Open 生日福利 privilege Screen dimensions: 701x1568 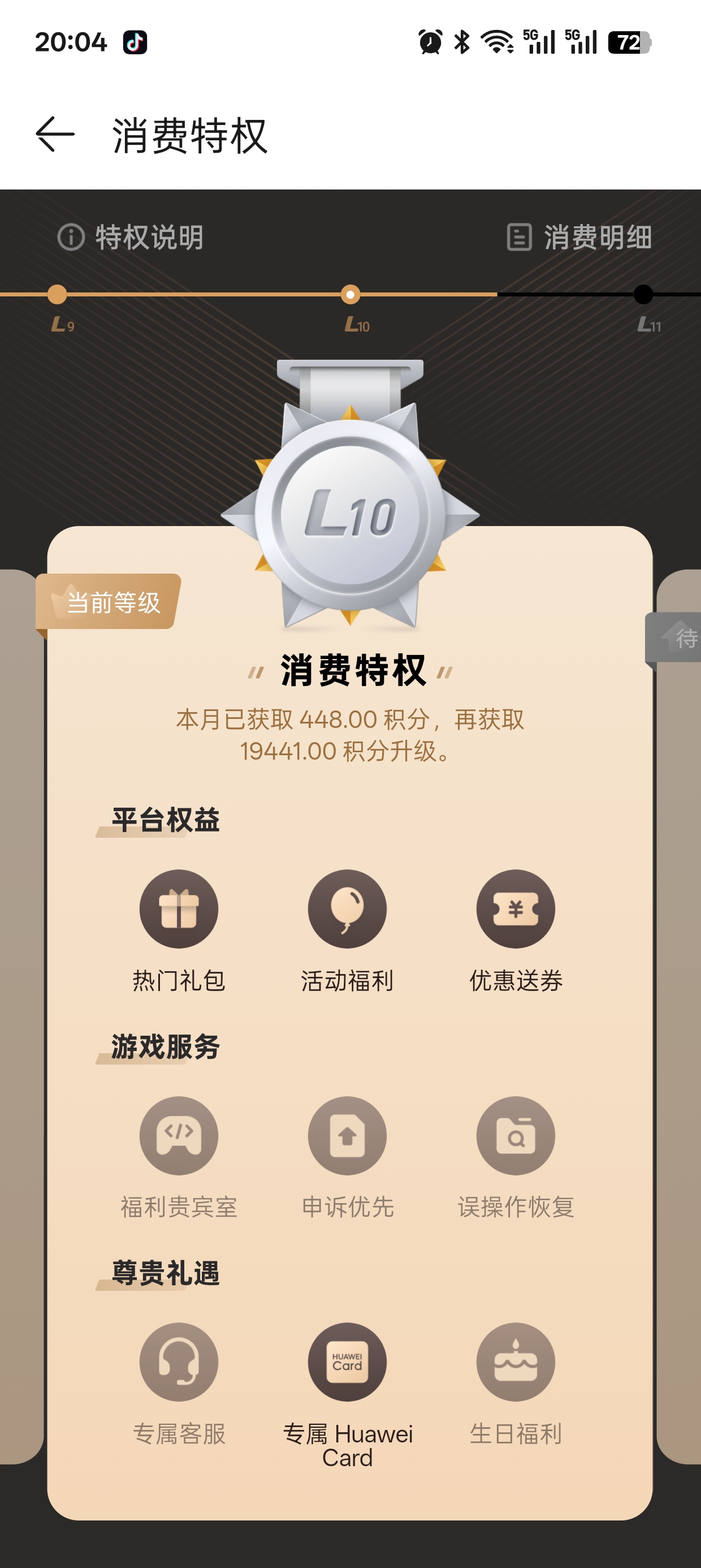point(516,1362)
